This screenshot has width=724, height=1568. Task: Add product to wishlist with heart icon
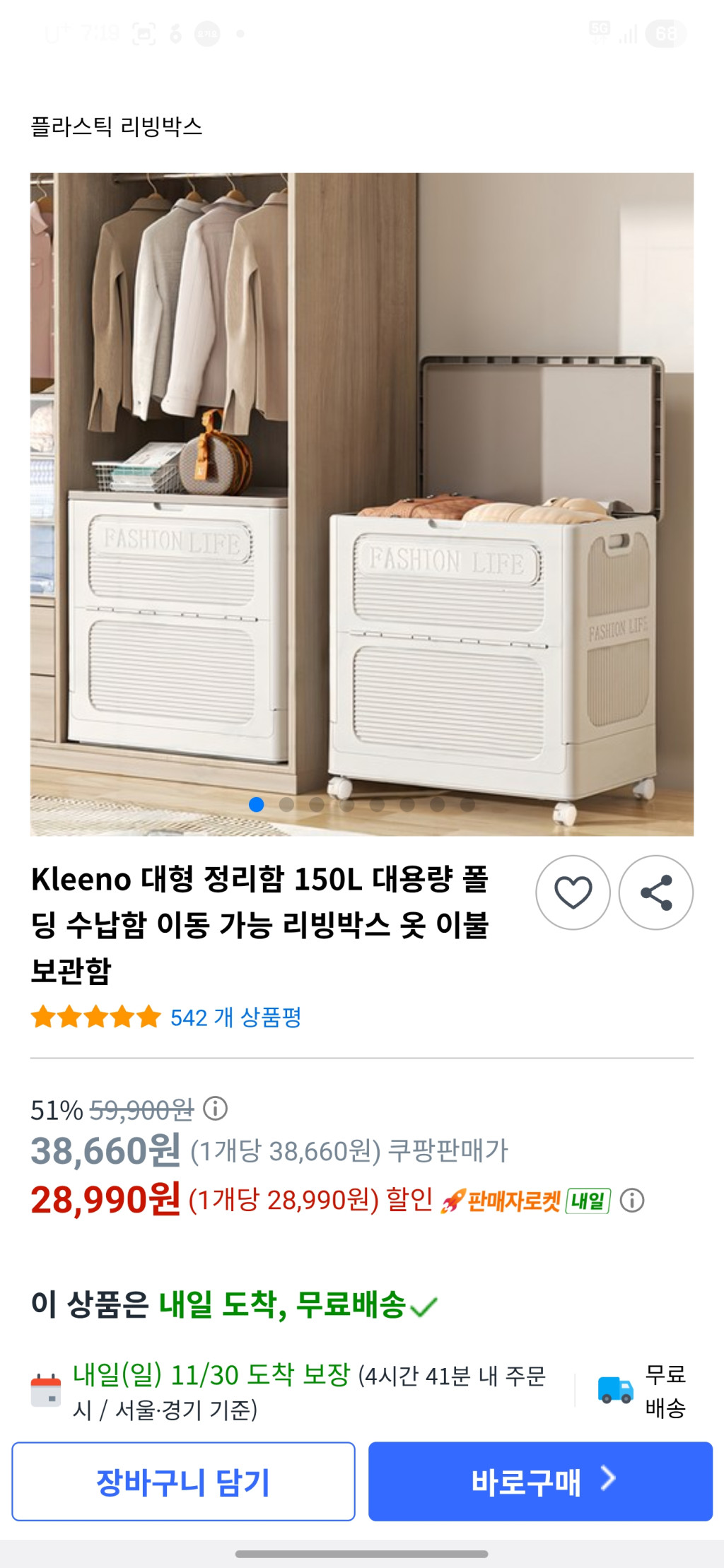pyautogui.click(x=573, y=892)
